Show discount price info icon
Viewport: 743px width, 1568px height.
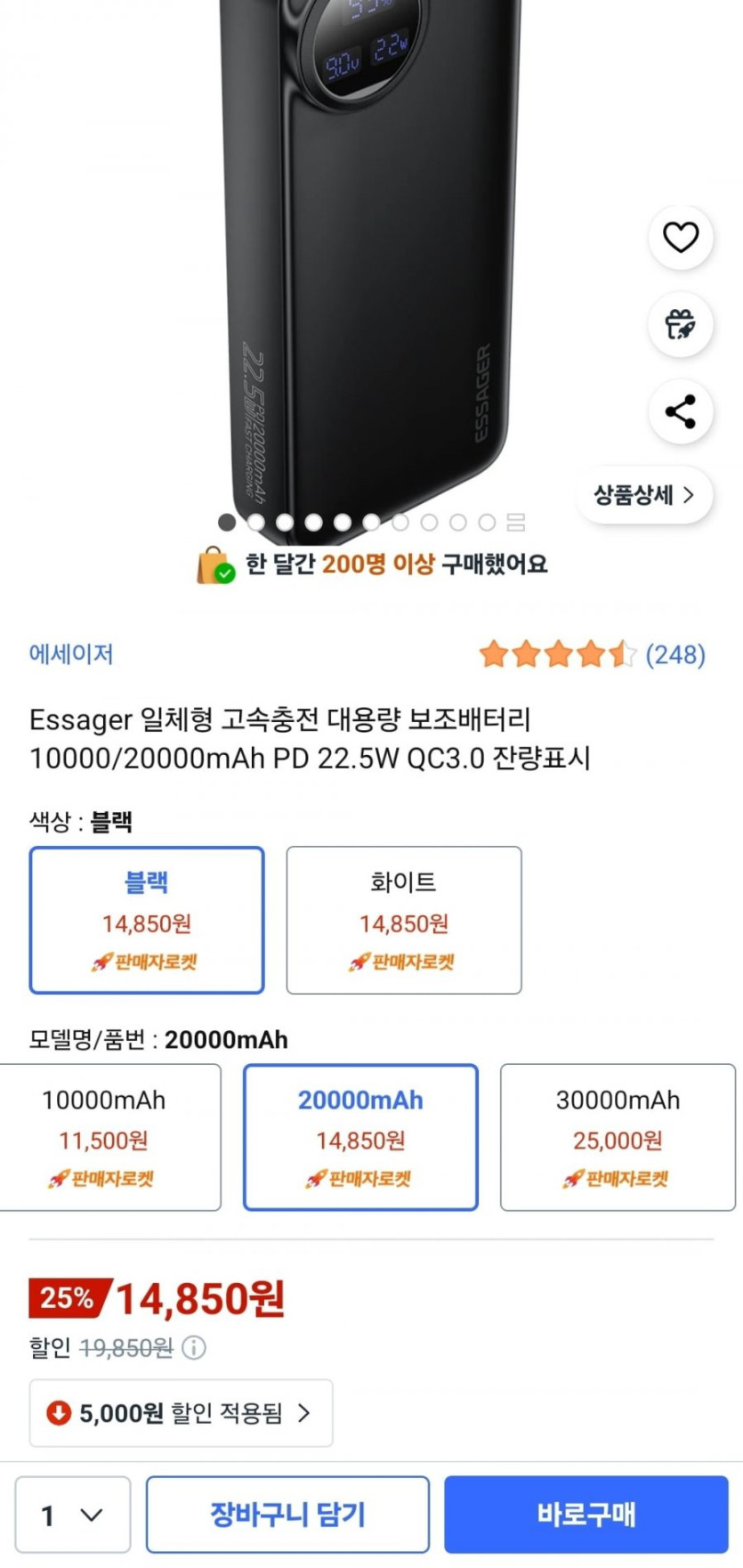194,1348
